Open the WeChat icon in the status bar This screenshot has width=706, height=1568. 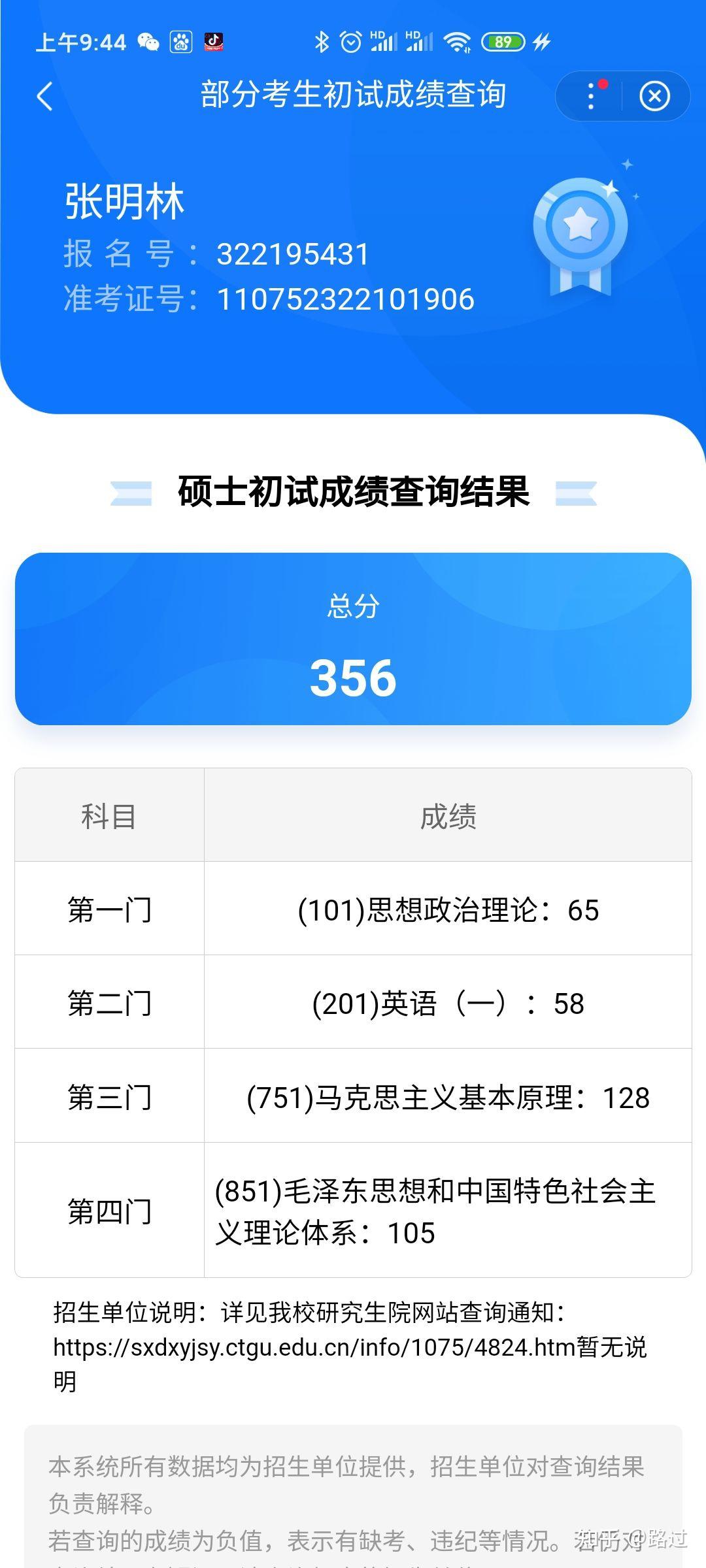pyautogui.click(x=149, y=41)
